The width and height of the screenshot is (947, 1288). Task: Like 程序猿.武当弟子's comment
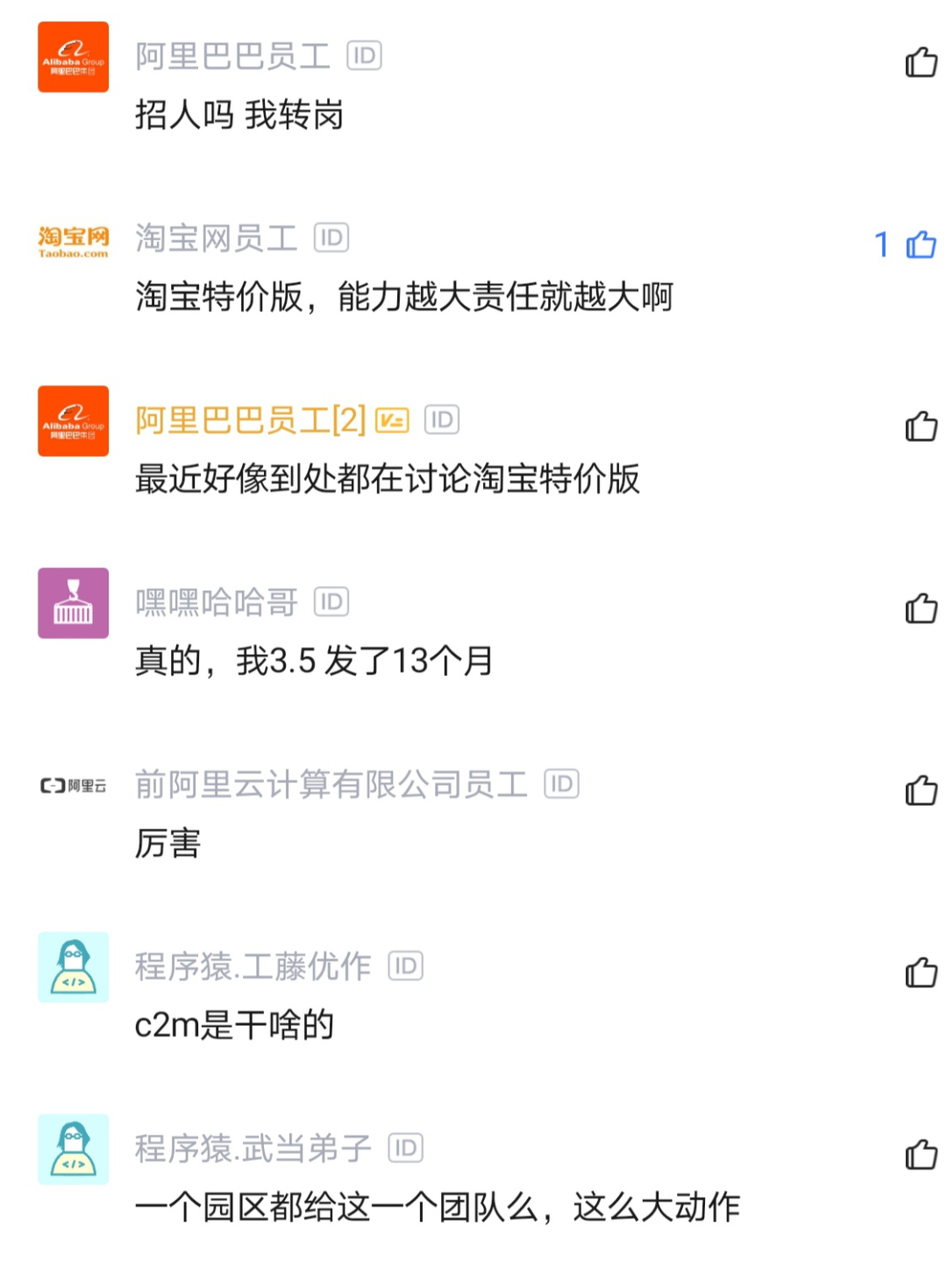[x=921, y=1155]
